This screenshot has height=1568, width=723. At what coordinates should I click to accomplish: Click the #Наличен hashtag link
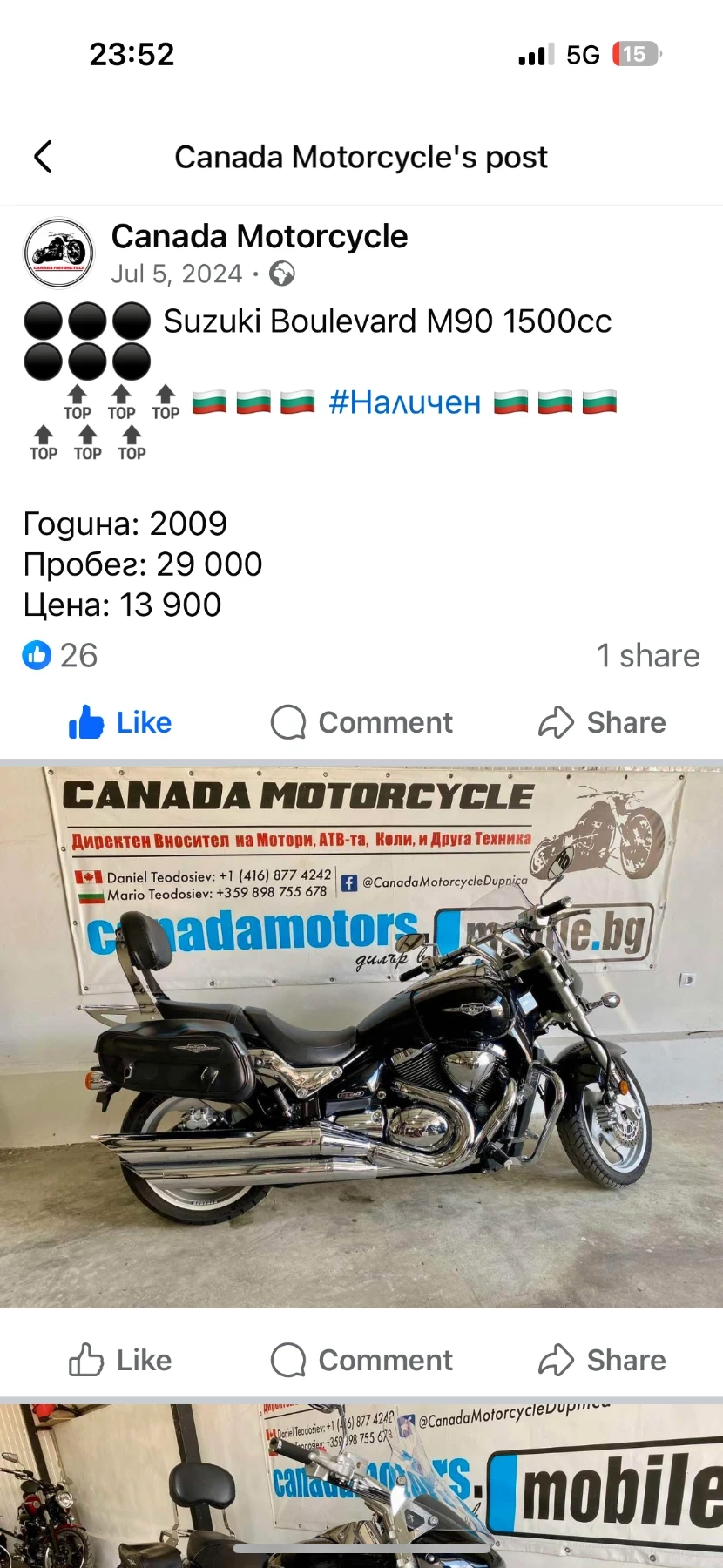pos(404,402)
